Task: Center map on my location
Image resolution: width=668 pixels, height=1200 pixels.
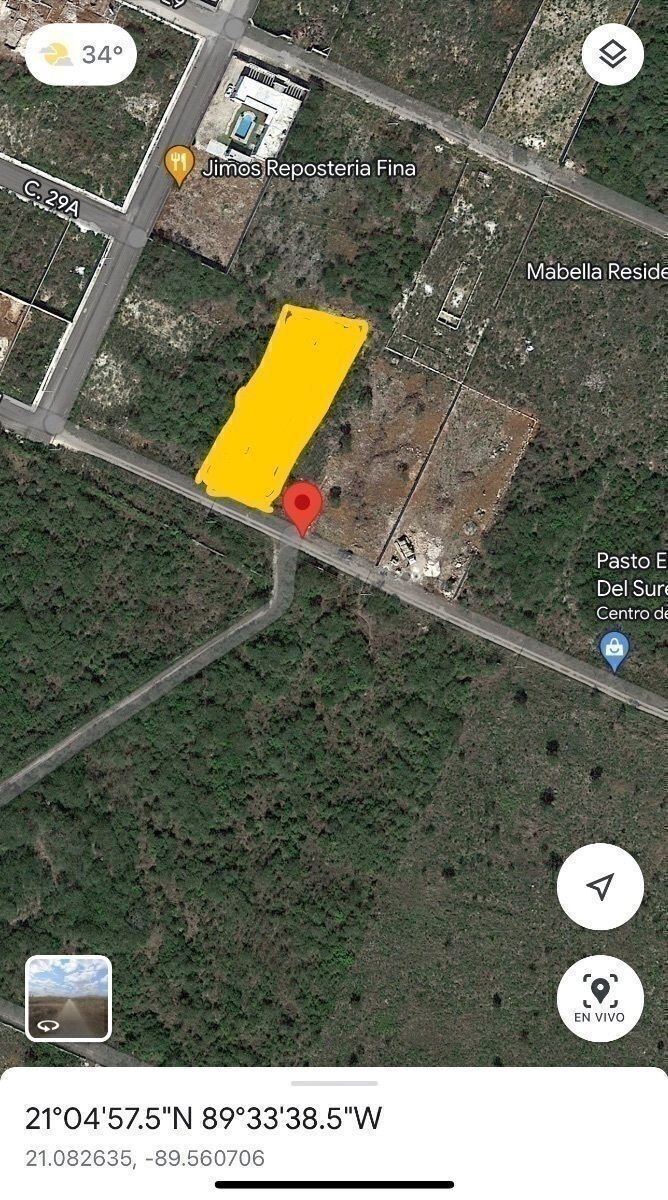Action: click(600, 886)
